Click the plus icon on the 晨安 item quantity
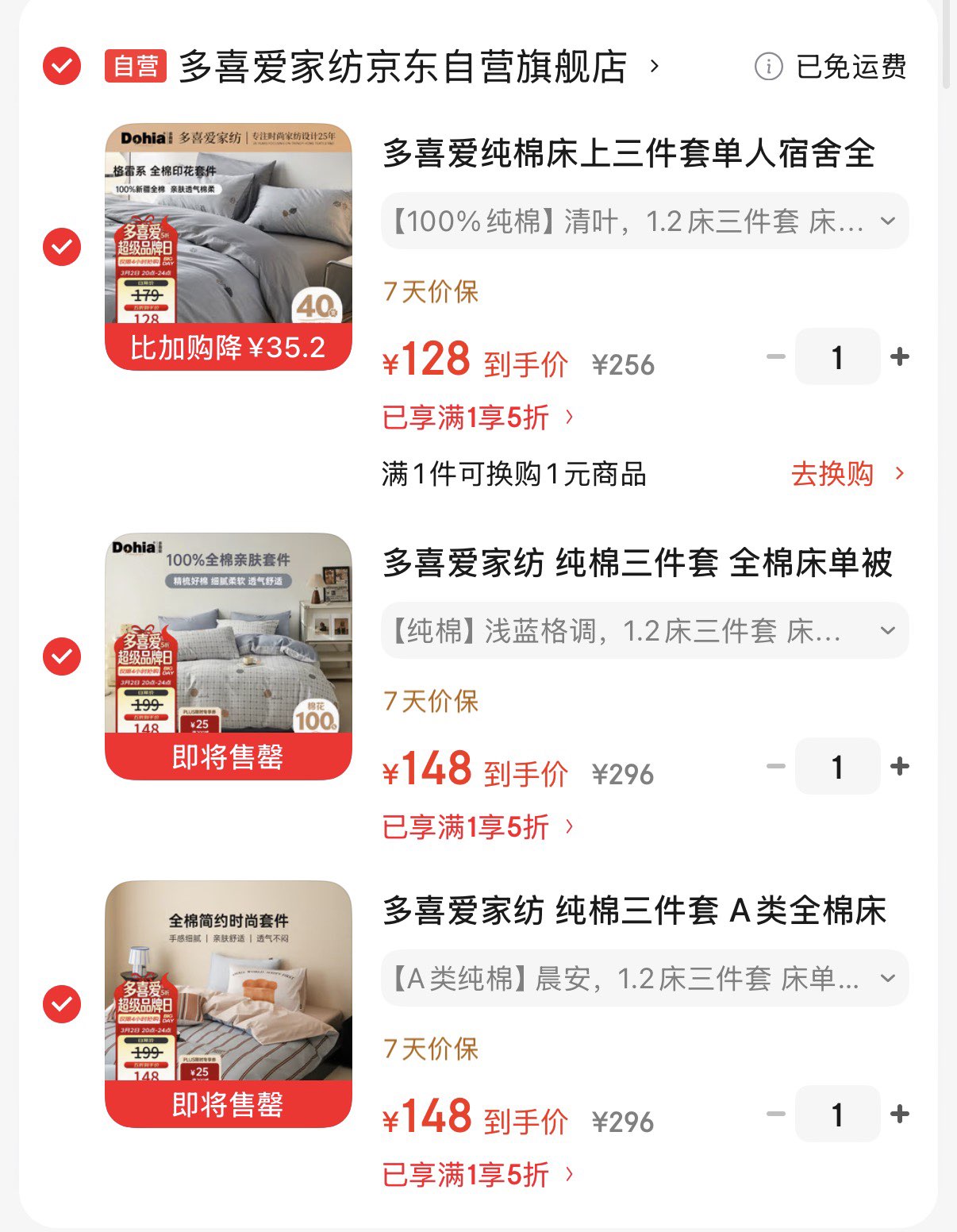The height and width of the screenshot is (1232, 957). pyautogui.click(x=901, y=1114)
